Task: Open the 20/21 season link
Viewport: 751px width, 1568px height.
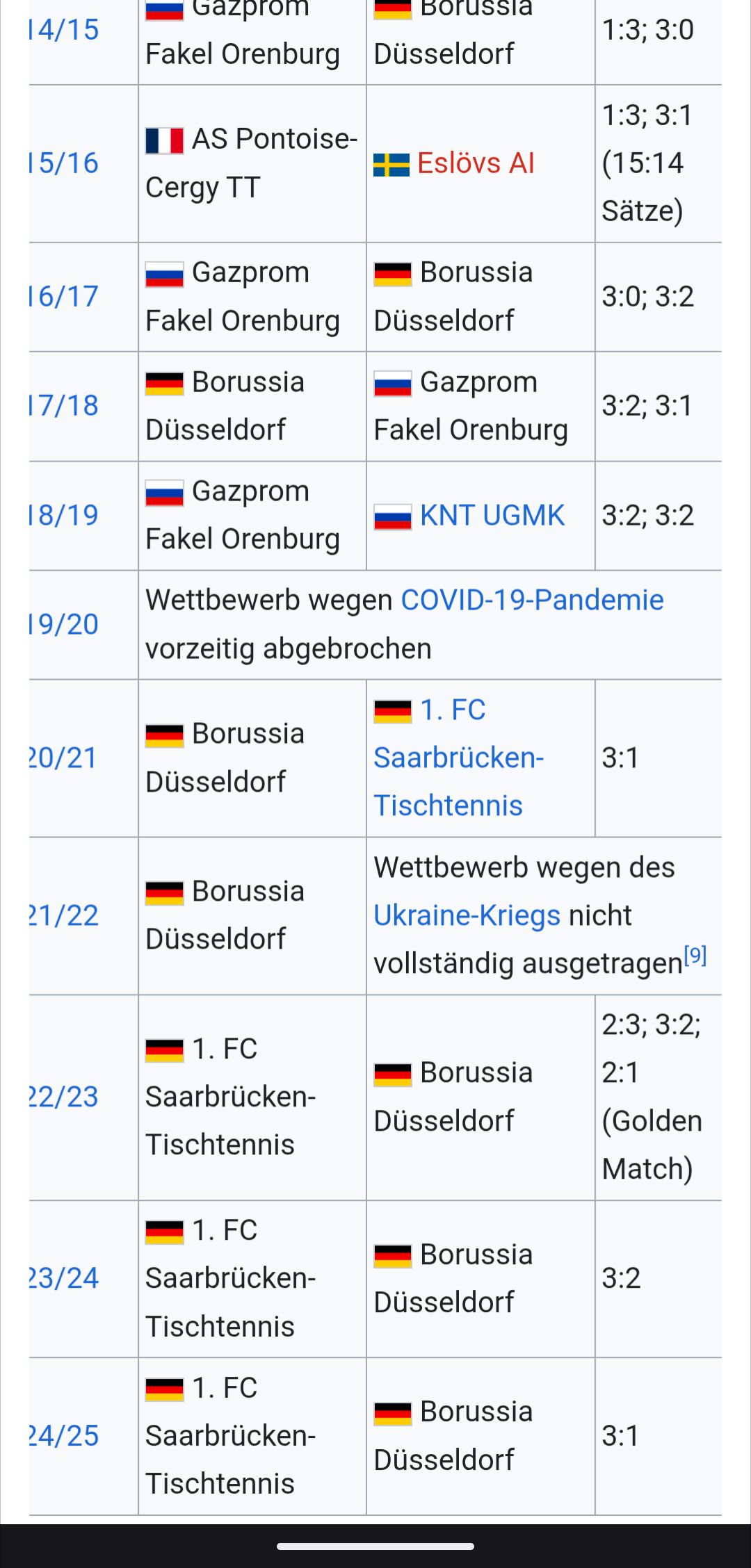Action: (x=64, y=758)
